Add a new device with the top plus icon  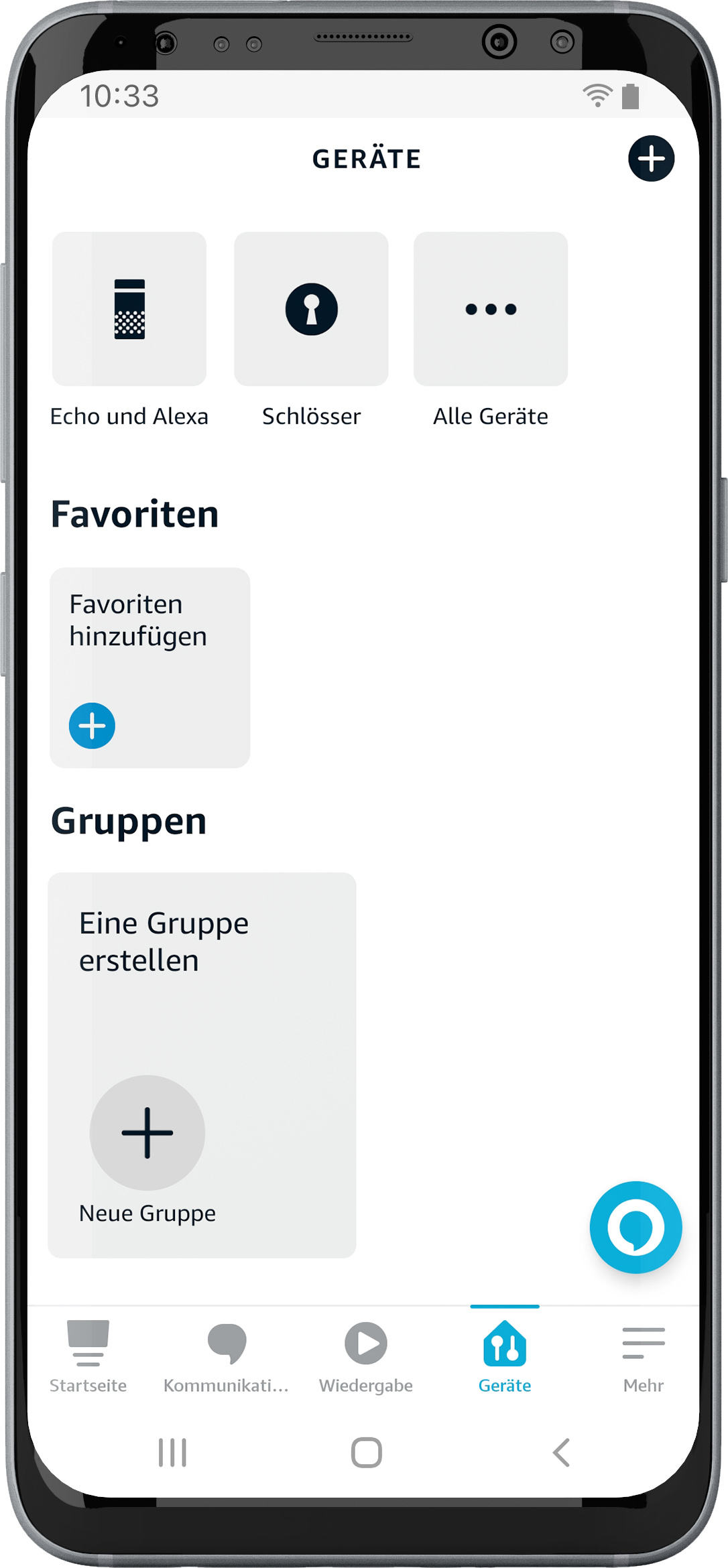point(651,159)
